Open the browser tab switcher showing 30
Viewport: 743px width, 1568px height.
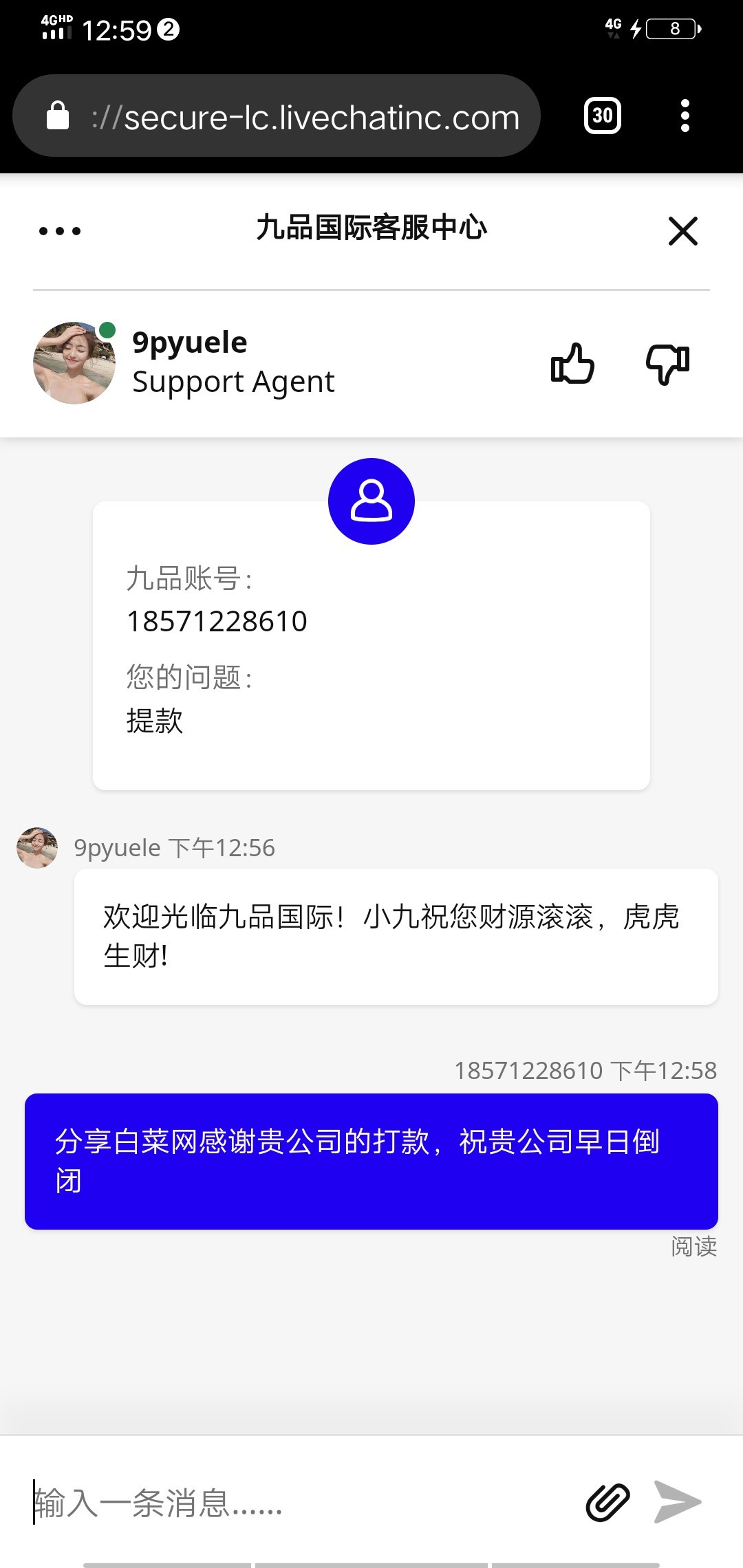pyautogui.click(x=603, y=116)
